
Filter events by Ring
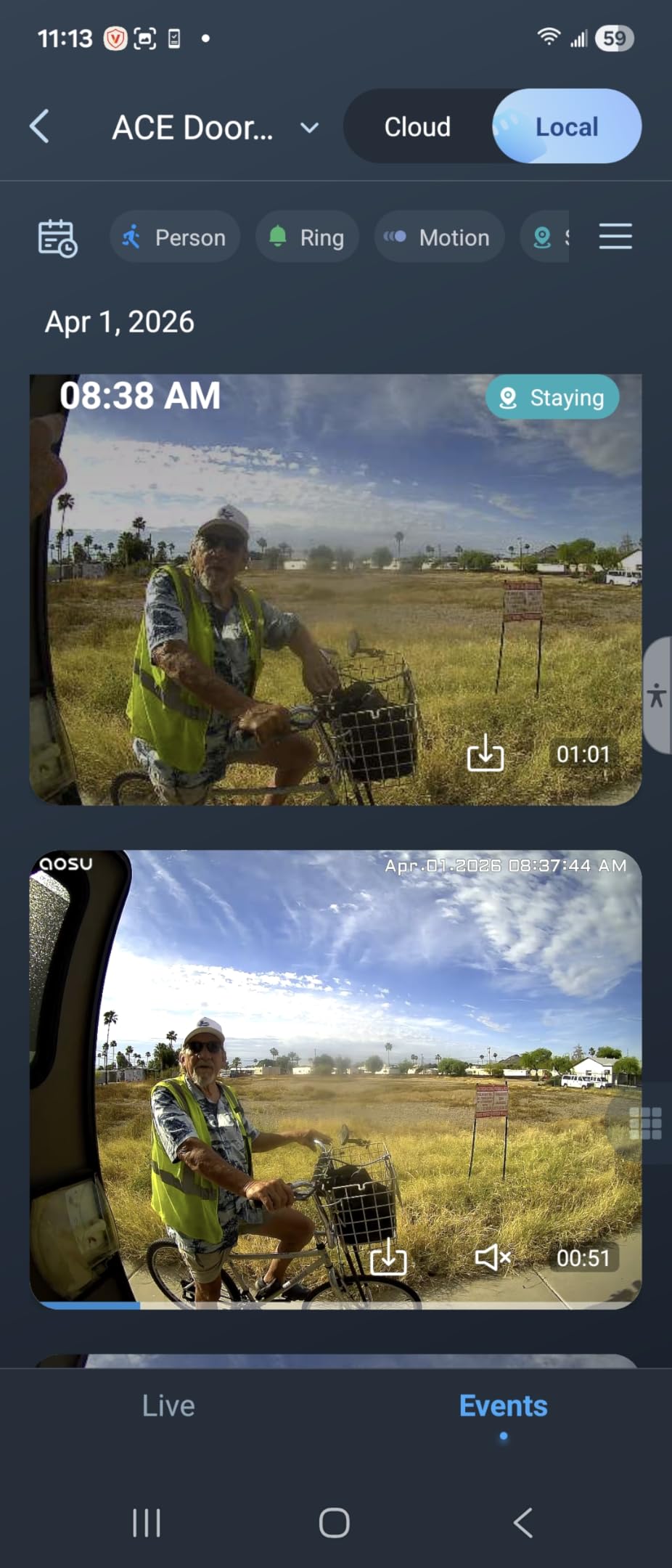(307, 237)
